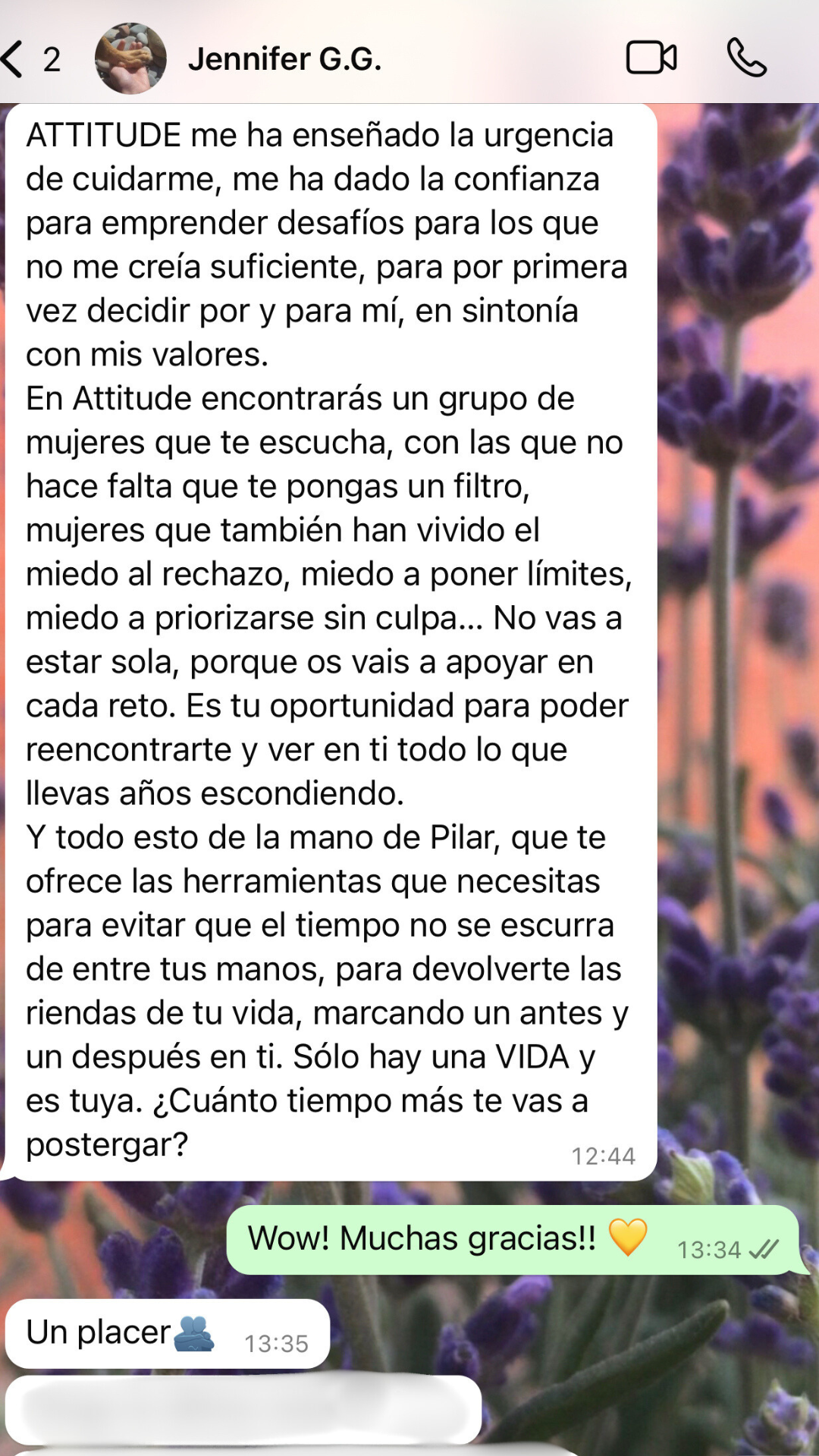Open Jennifer G.G.'s contact info
Image resolution: width=819 pixels, height=1456 pixels.
click(x=284, y=59)
